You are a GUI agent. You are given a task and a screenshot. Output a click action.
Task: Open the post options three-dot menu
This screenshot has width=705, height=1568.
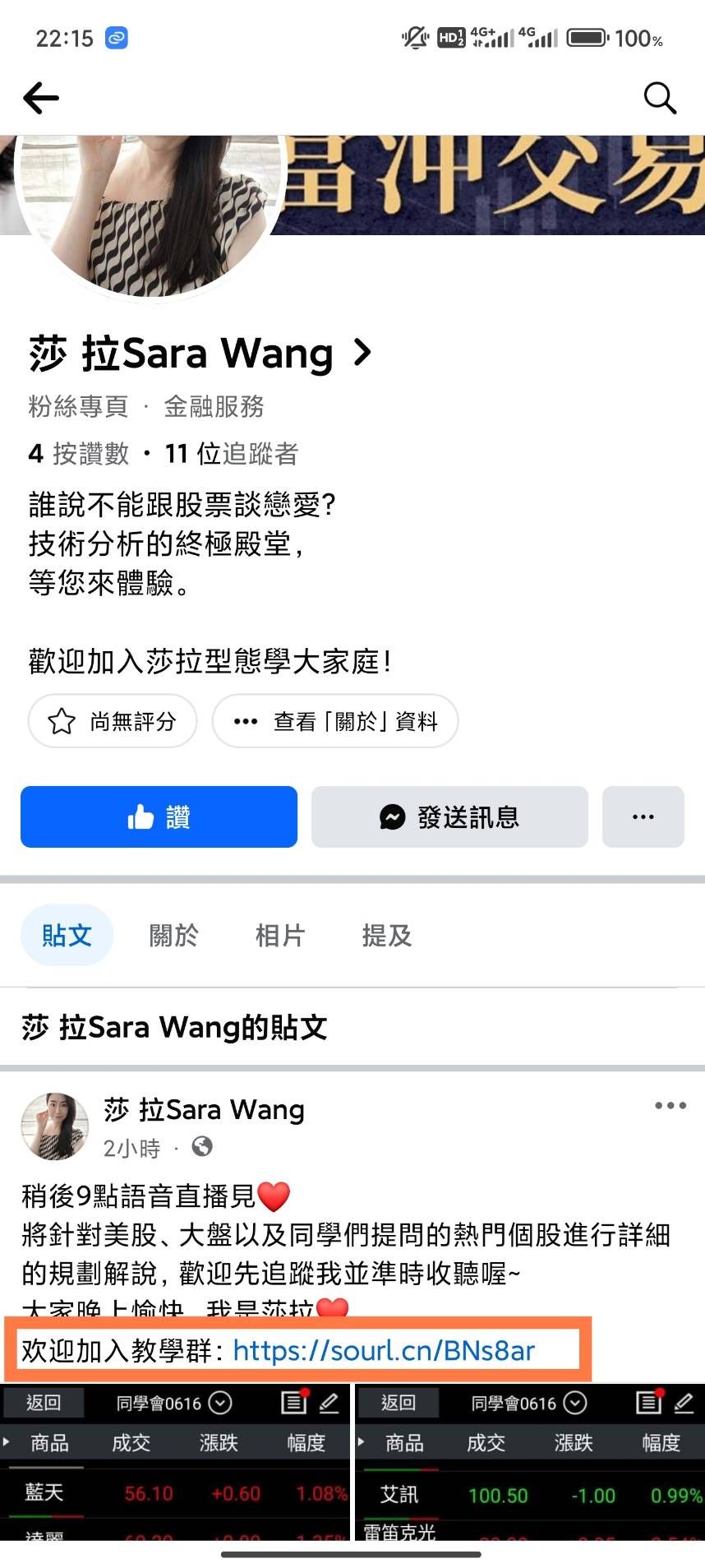670,1105
